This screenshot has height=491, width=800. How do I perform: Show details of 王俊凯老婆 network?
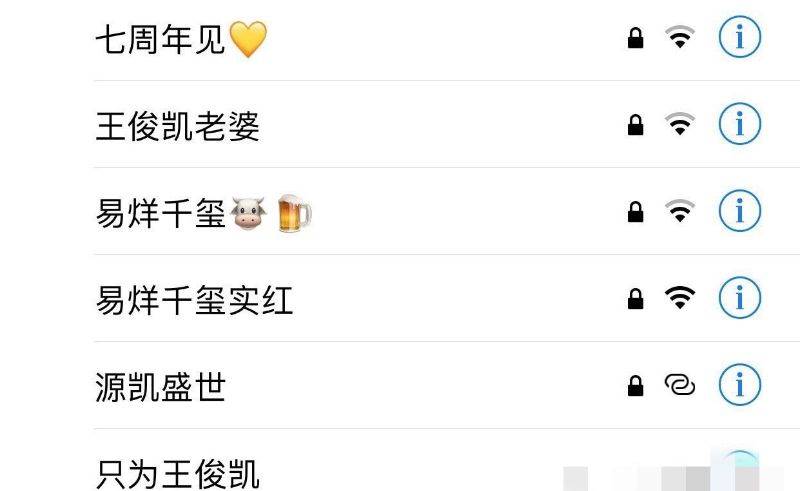point(740,124)
